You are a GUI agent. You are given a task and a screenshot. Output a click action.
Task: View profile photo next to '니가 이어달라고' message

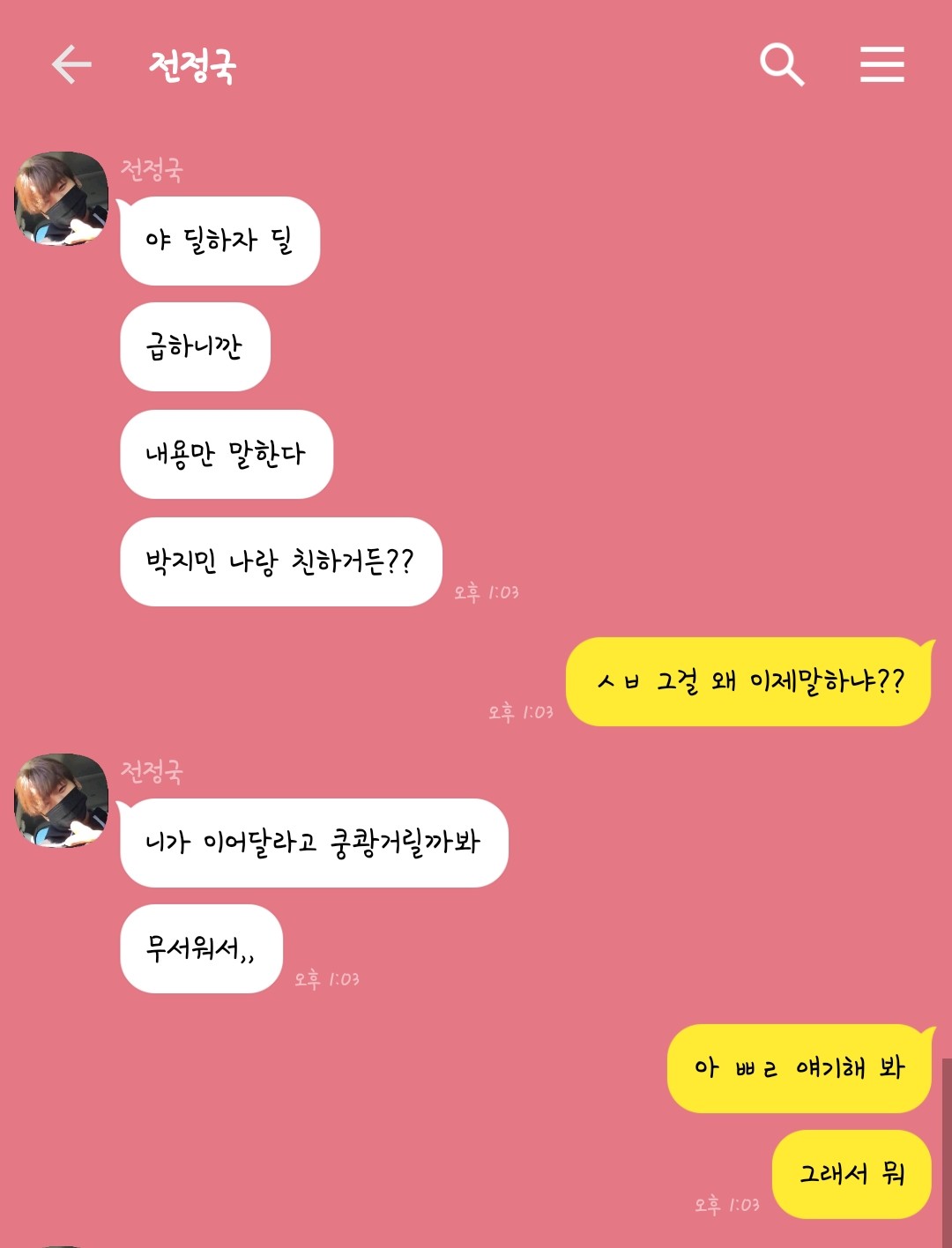coord(61,800)
